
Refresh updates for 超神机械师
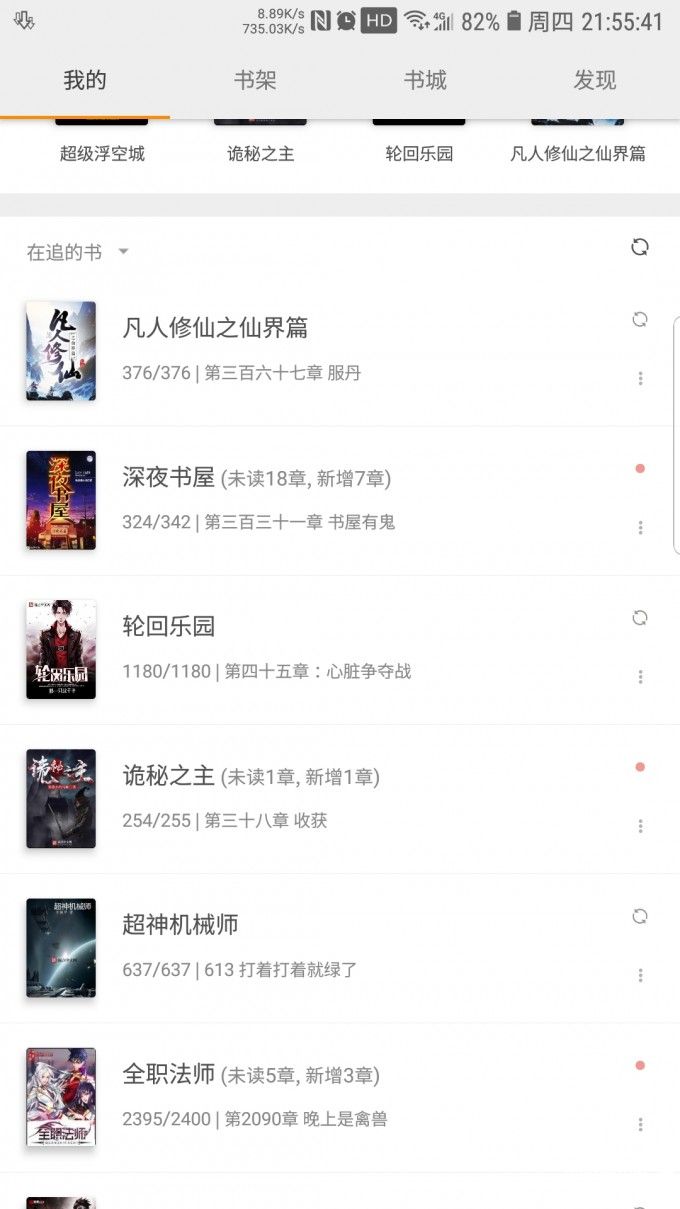click(640, 916)
